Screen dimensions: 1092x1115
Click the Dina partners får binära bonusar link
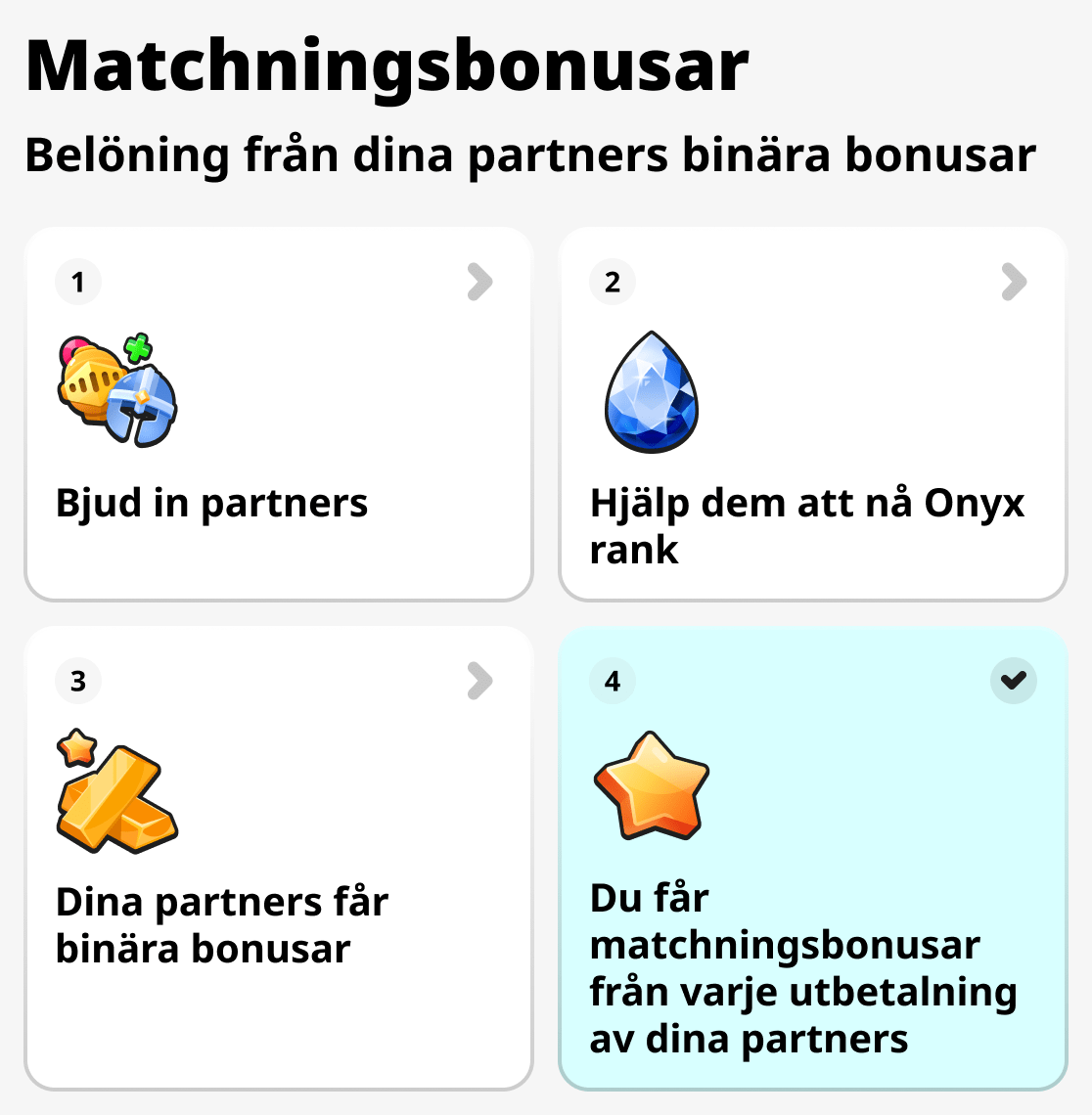222,923
